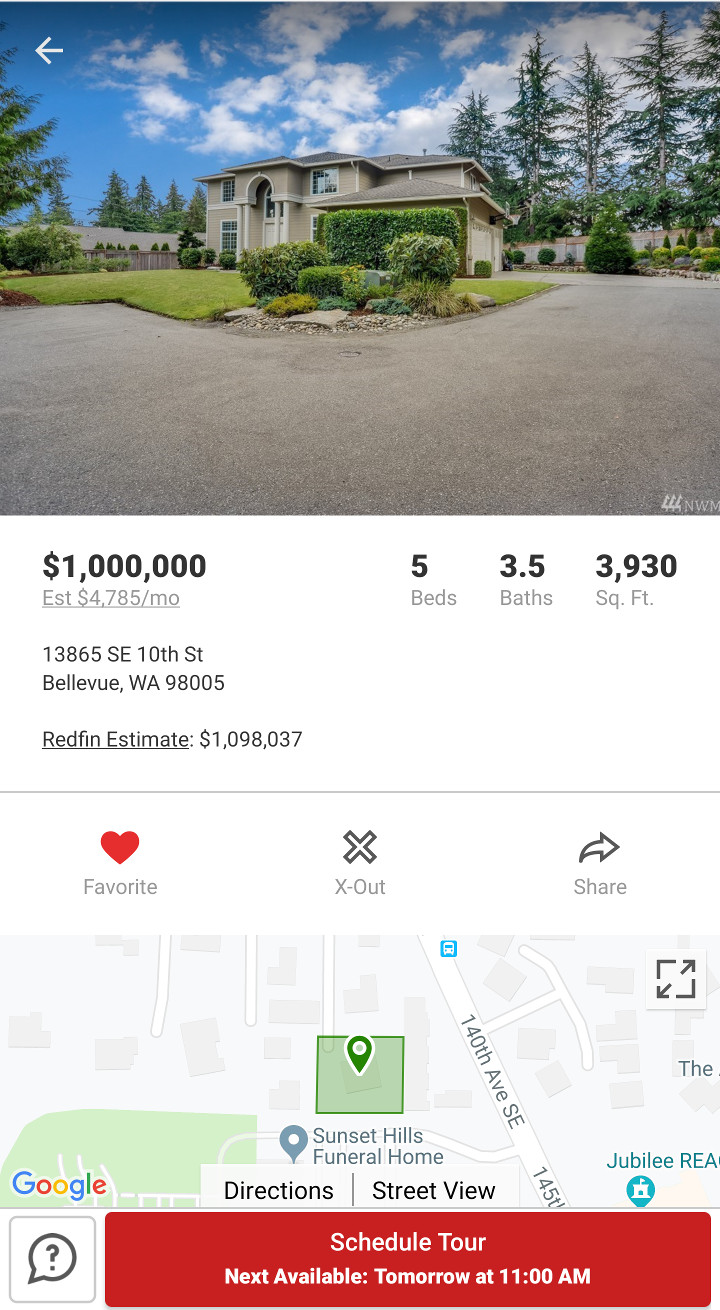Open the Redfin Estimate link
Image resolution: width=720 pixels, height=1310 pixels.
[116, 740]
